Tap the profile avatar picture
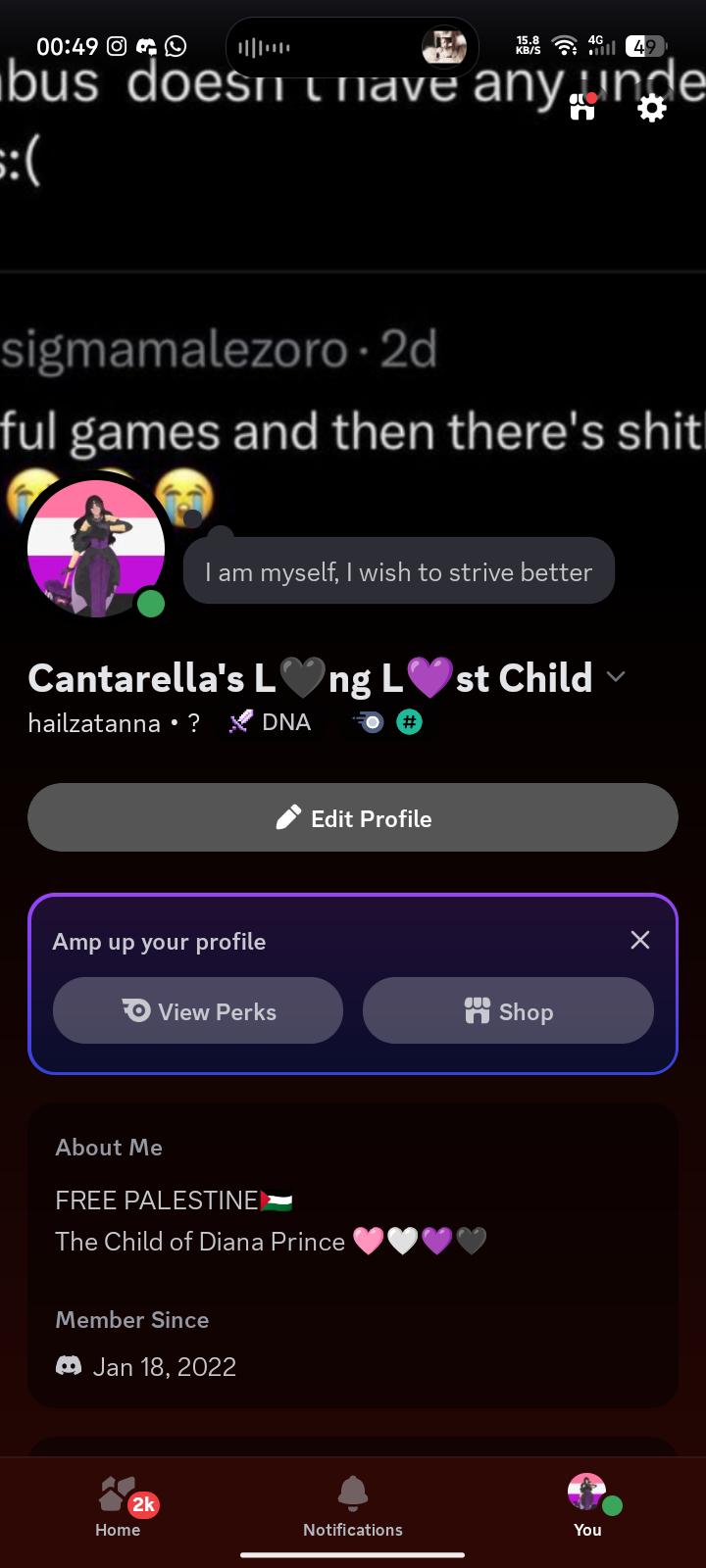The image size is (706, 1568). pos(96,549)
